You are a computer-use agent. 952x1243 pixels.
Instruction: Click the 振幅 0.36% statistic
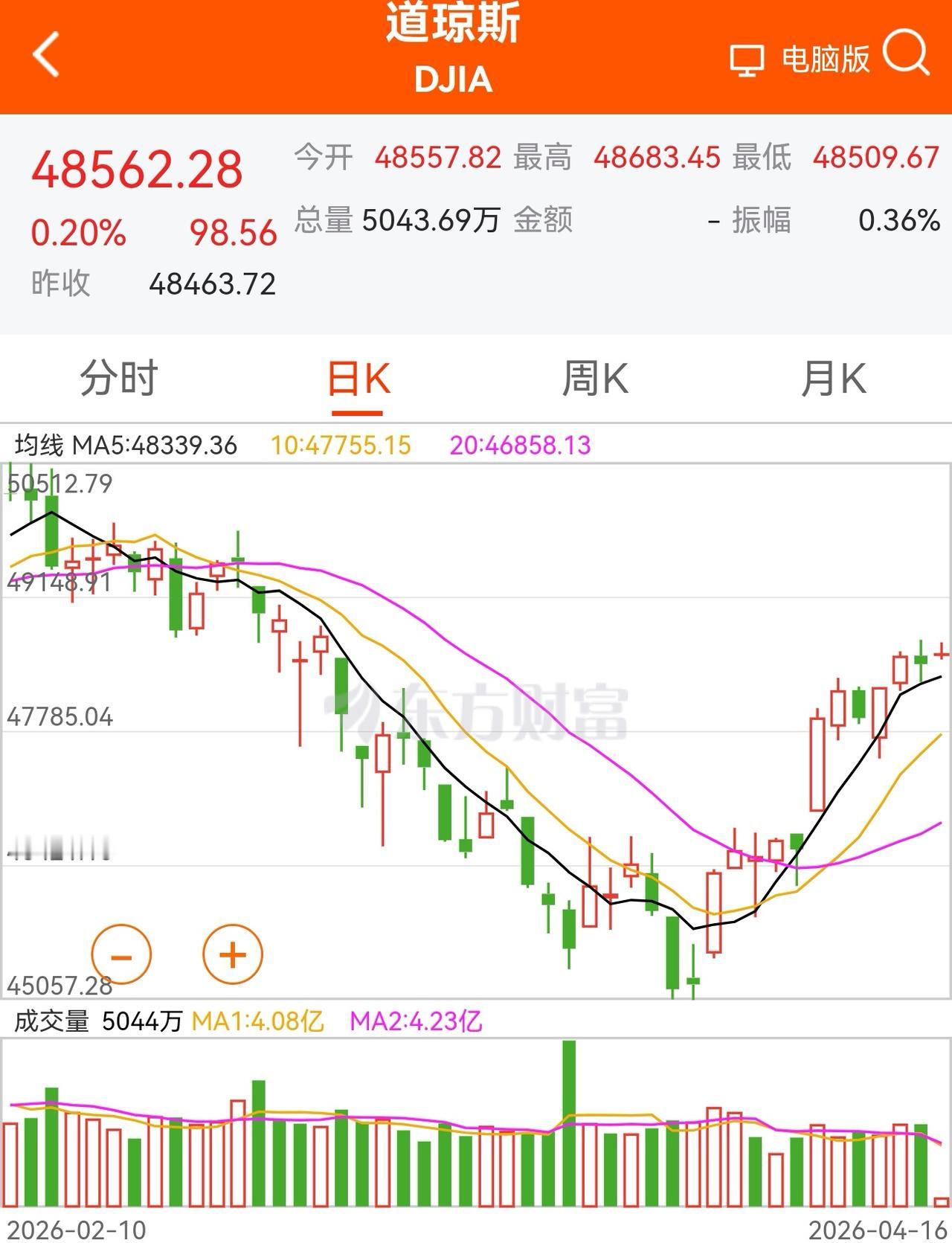[833, 219]
